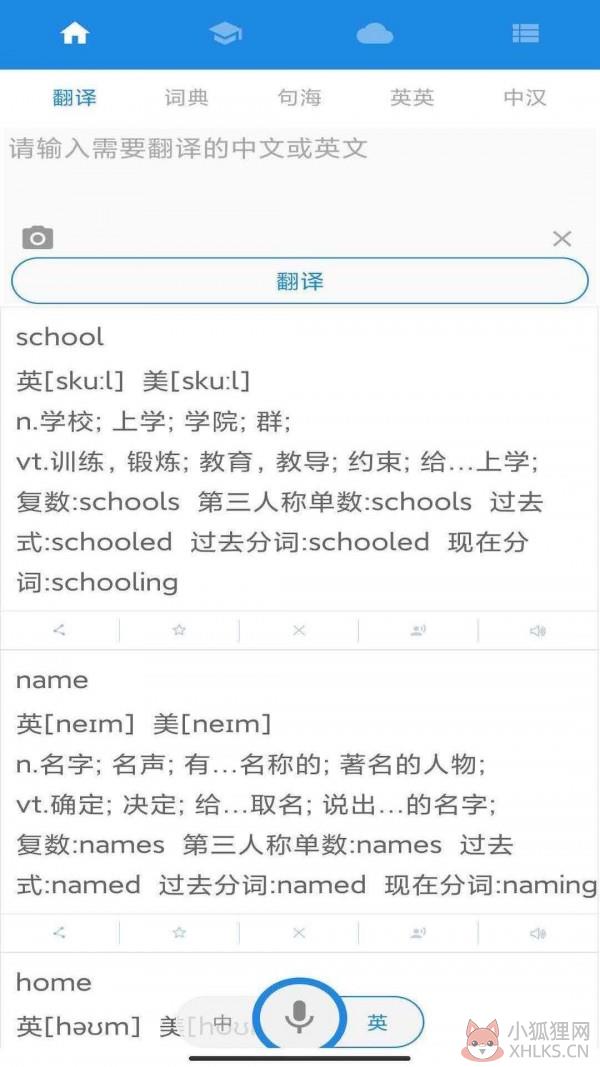Select 英 as voice input language
The image size is (600, 1067).
[x=377, y=1021]
